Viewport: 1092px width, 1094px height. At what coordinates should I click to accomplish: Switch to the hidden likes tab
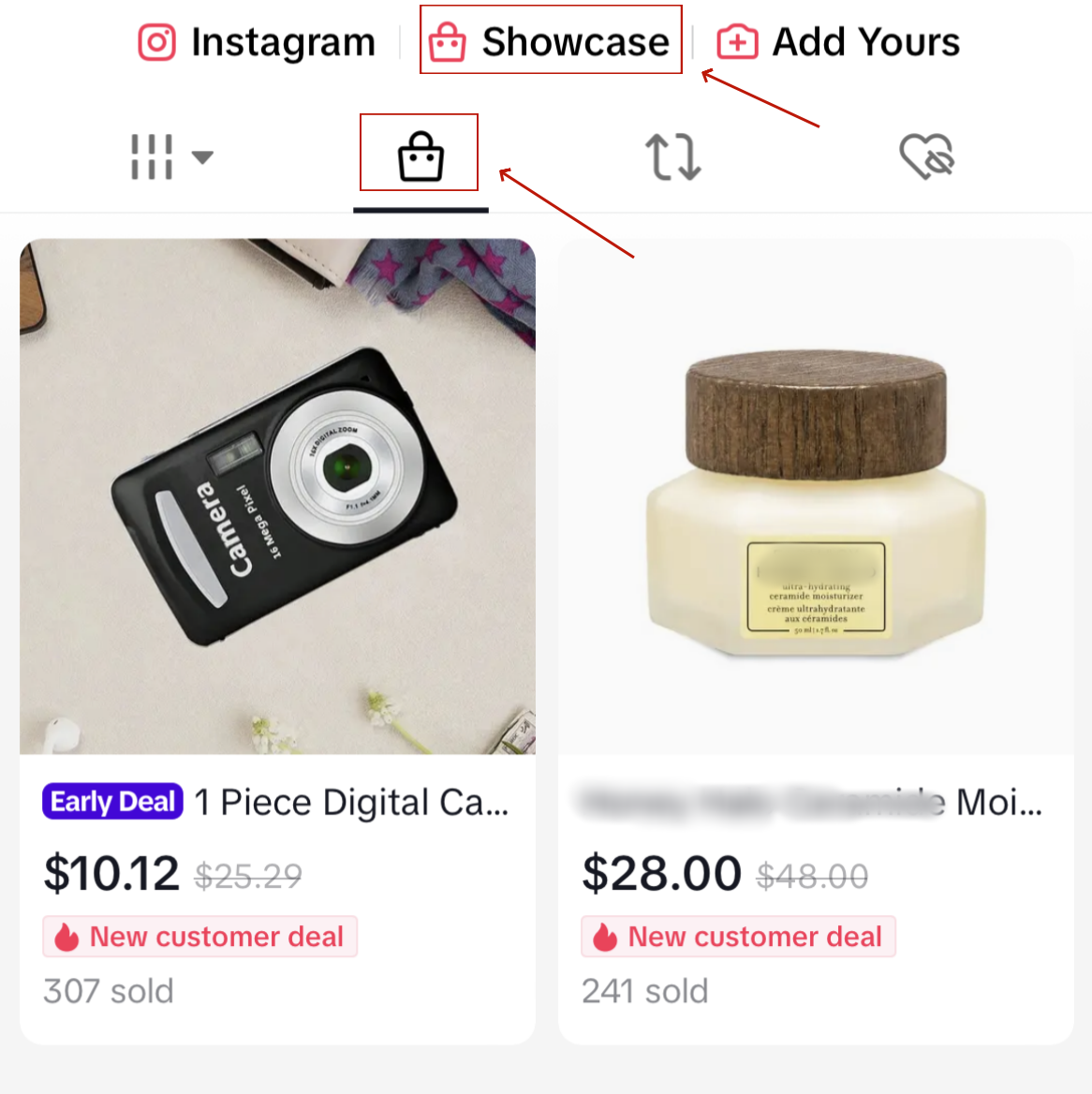925,156
